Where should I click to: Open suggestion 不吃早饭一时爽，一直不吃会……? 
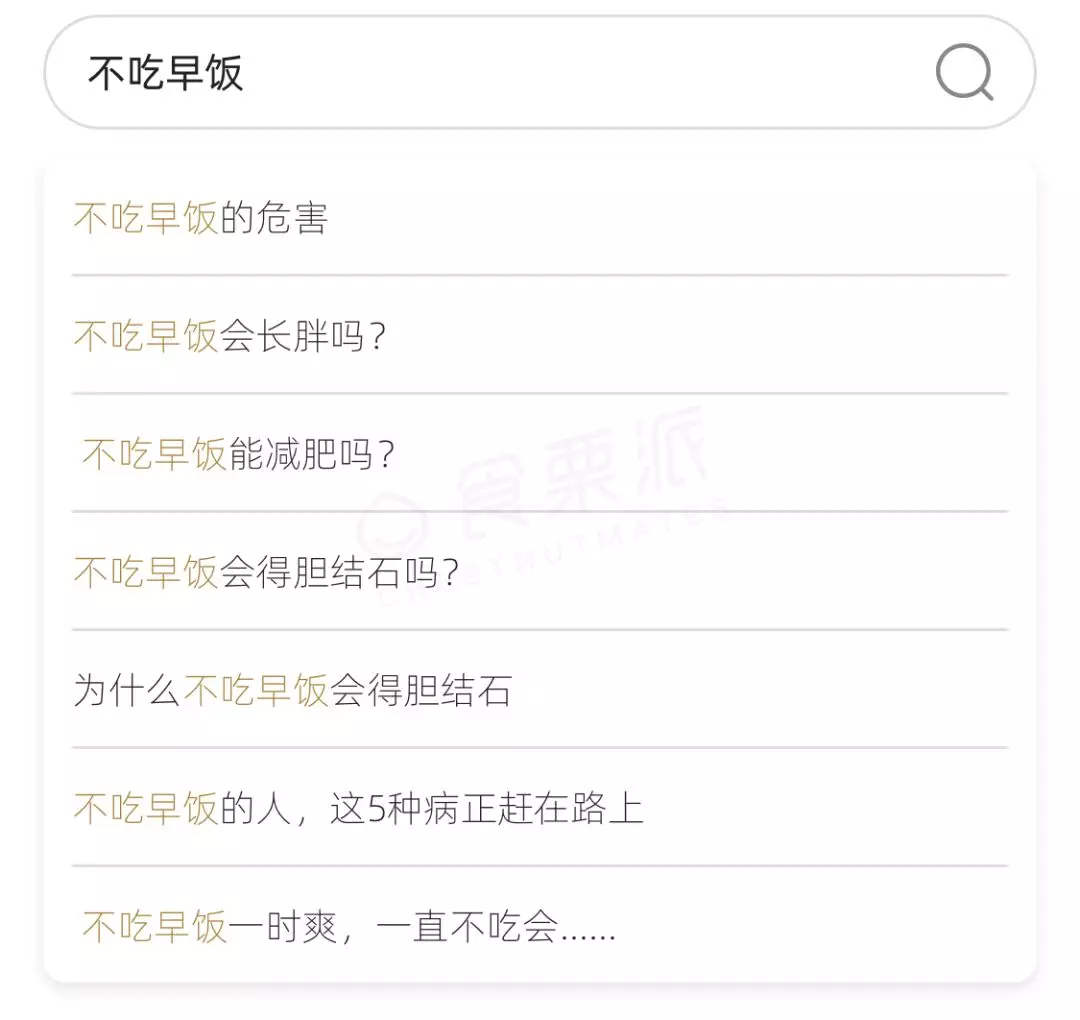(540, 926)
